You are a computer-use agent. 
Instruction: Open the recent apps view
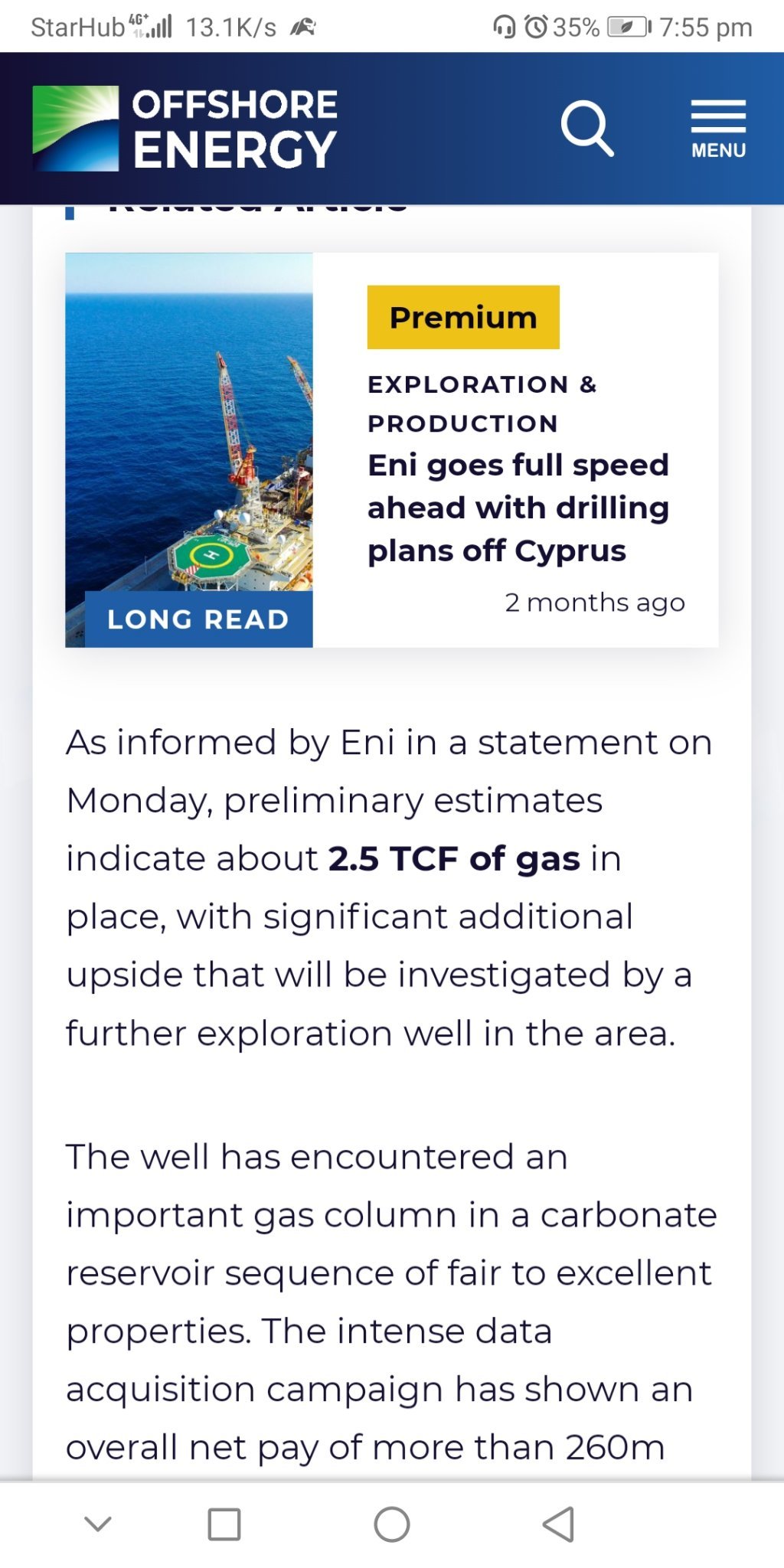[x=224, y=1524]
